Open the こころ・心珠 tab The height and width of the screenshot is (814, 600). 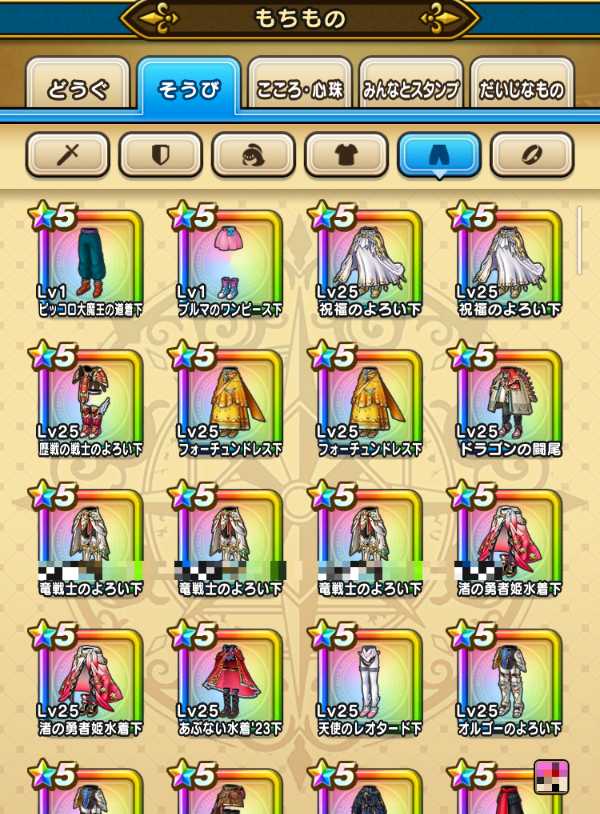pos(300,90)
